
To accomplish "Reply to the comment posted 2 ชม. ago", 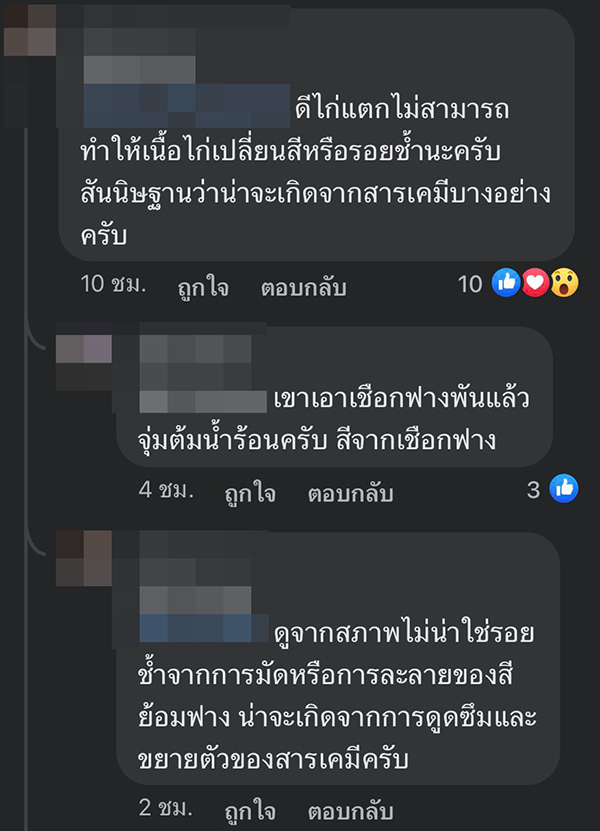I will [350, 806].
